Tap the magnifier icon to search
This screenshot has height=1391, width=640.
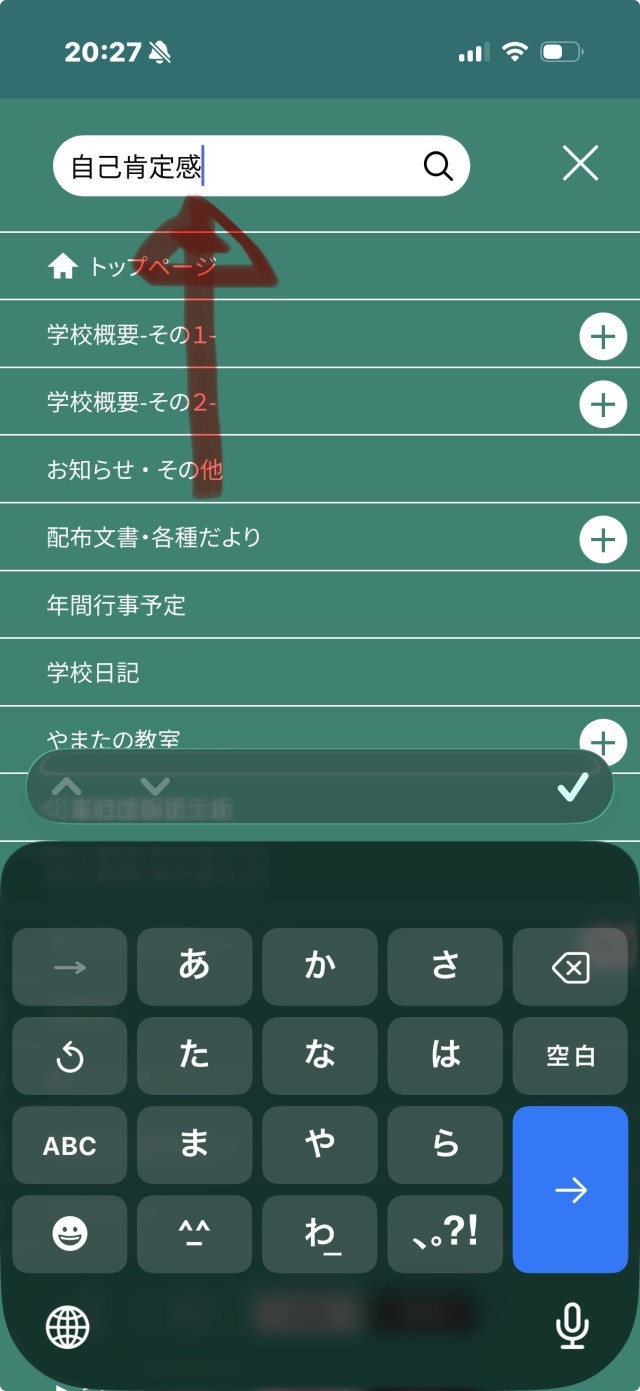click(x=438, y=166)
